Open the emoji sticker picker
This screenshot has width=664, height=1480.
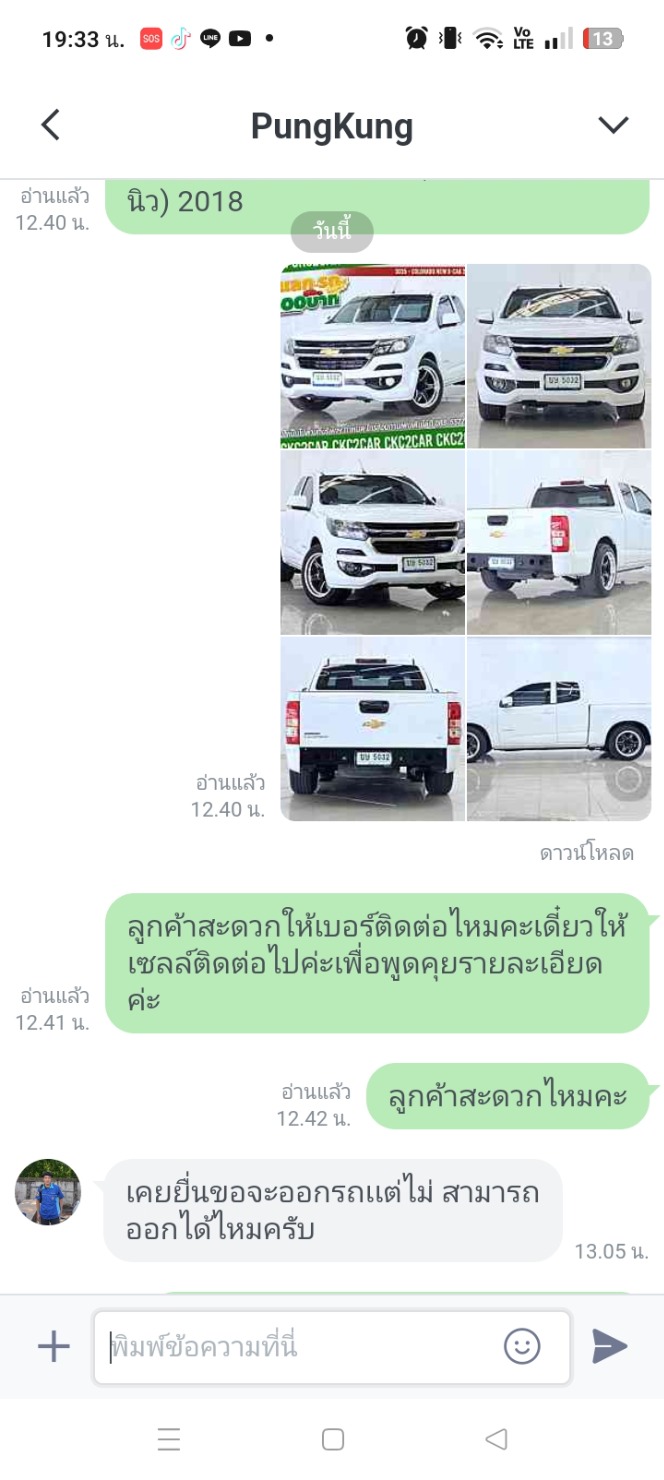(522, 1346)
